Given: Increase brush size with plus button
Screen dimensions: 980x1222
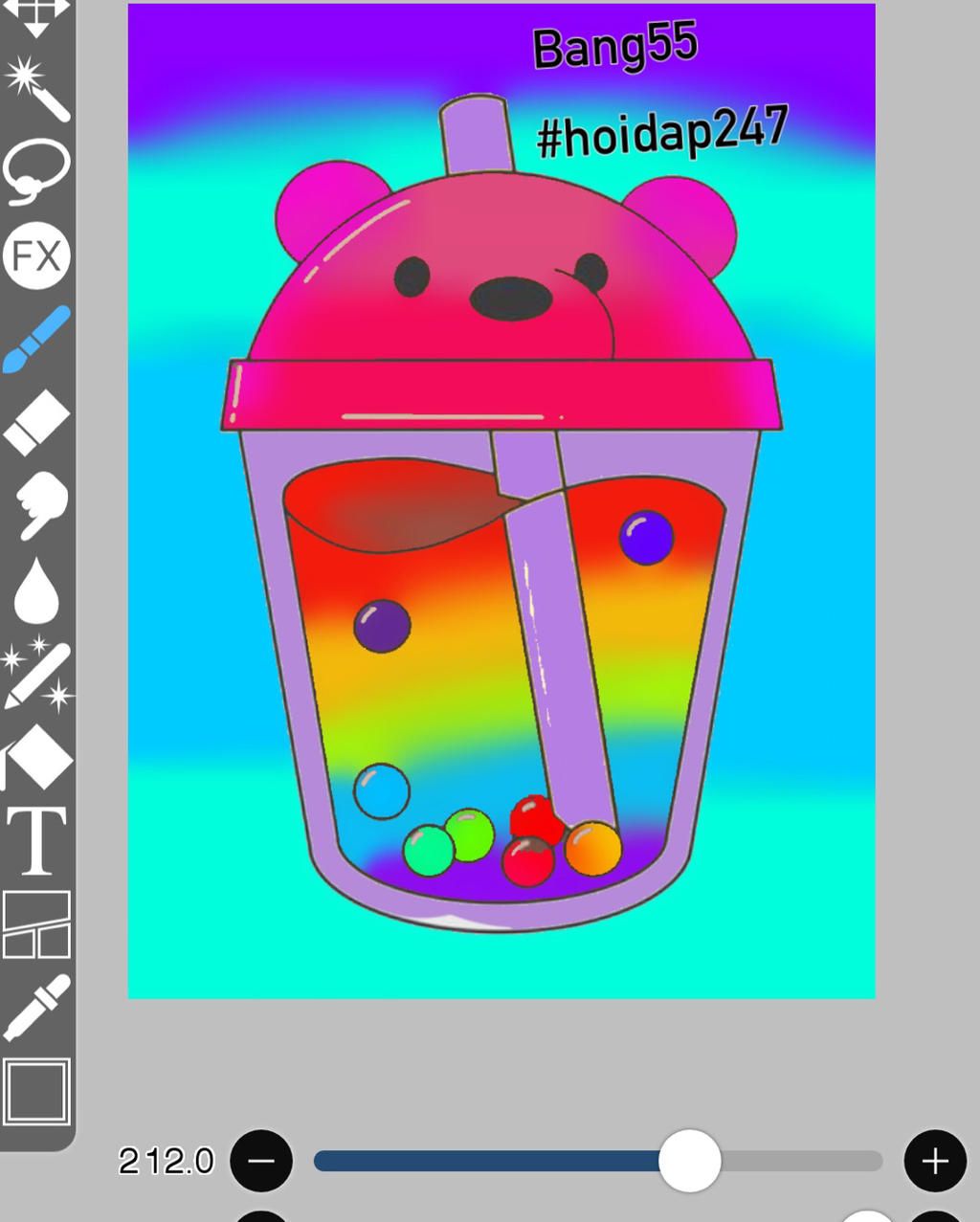Looking at the screenshot, I should point(934,1161).
